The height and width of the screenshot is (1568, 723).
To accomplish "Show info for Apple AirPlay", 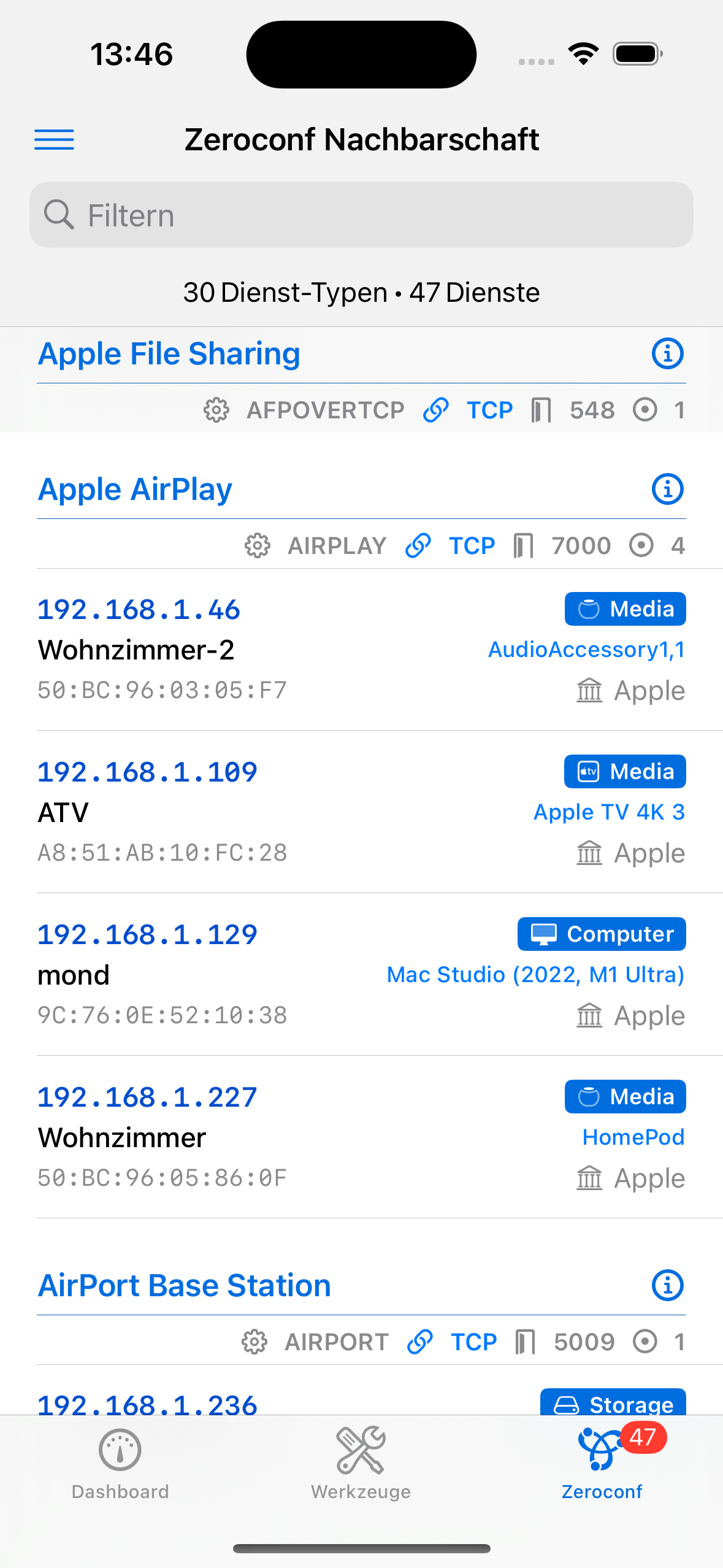I will [x=667, y=490].
